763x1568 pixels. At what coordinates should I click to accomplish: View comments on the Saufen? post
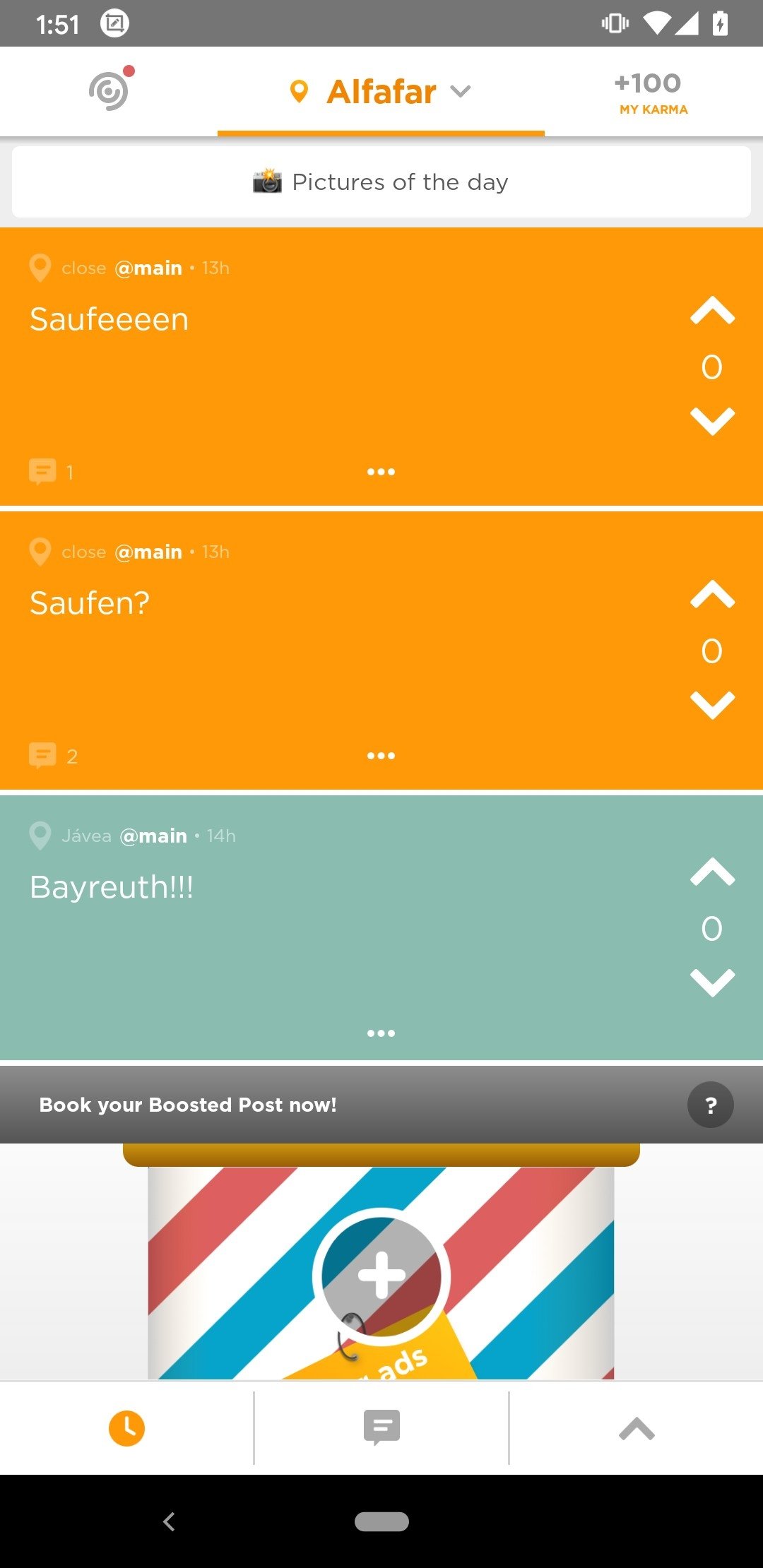(x=53, y=755)
